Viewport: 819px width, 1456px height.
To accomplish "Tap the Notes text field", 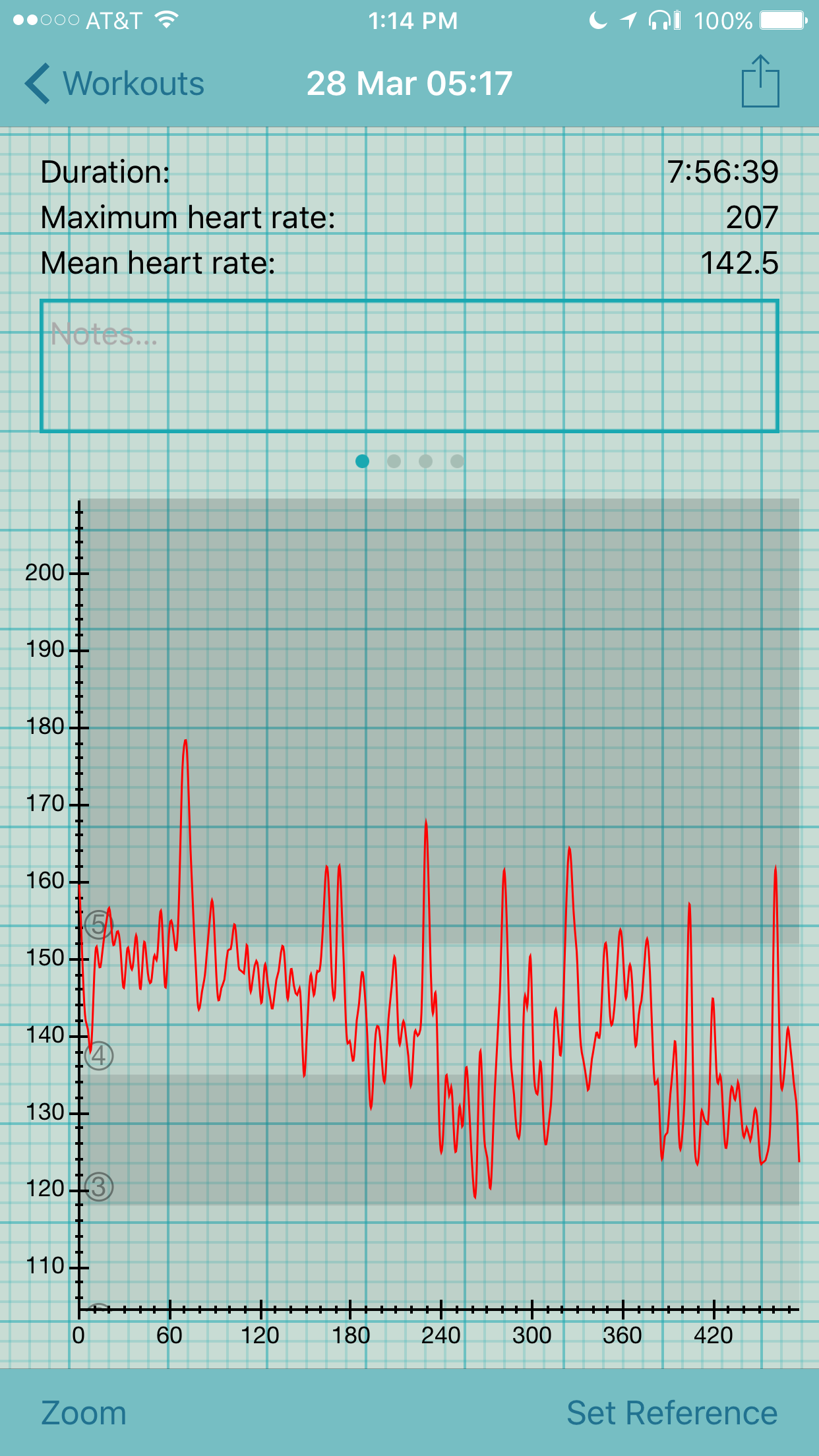I will (x=409, y=366).
